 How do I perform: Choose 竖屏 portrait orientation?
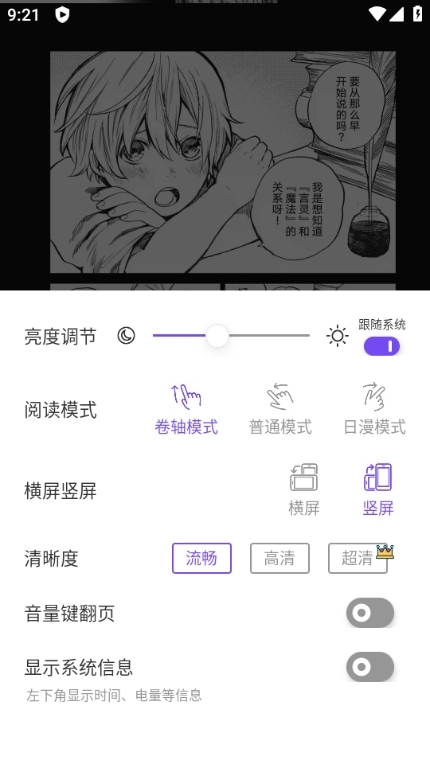pyautogui.click(x=378, y=490)
